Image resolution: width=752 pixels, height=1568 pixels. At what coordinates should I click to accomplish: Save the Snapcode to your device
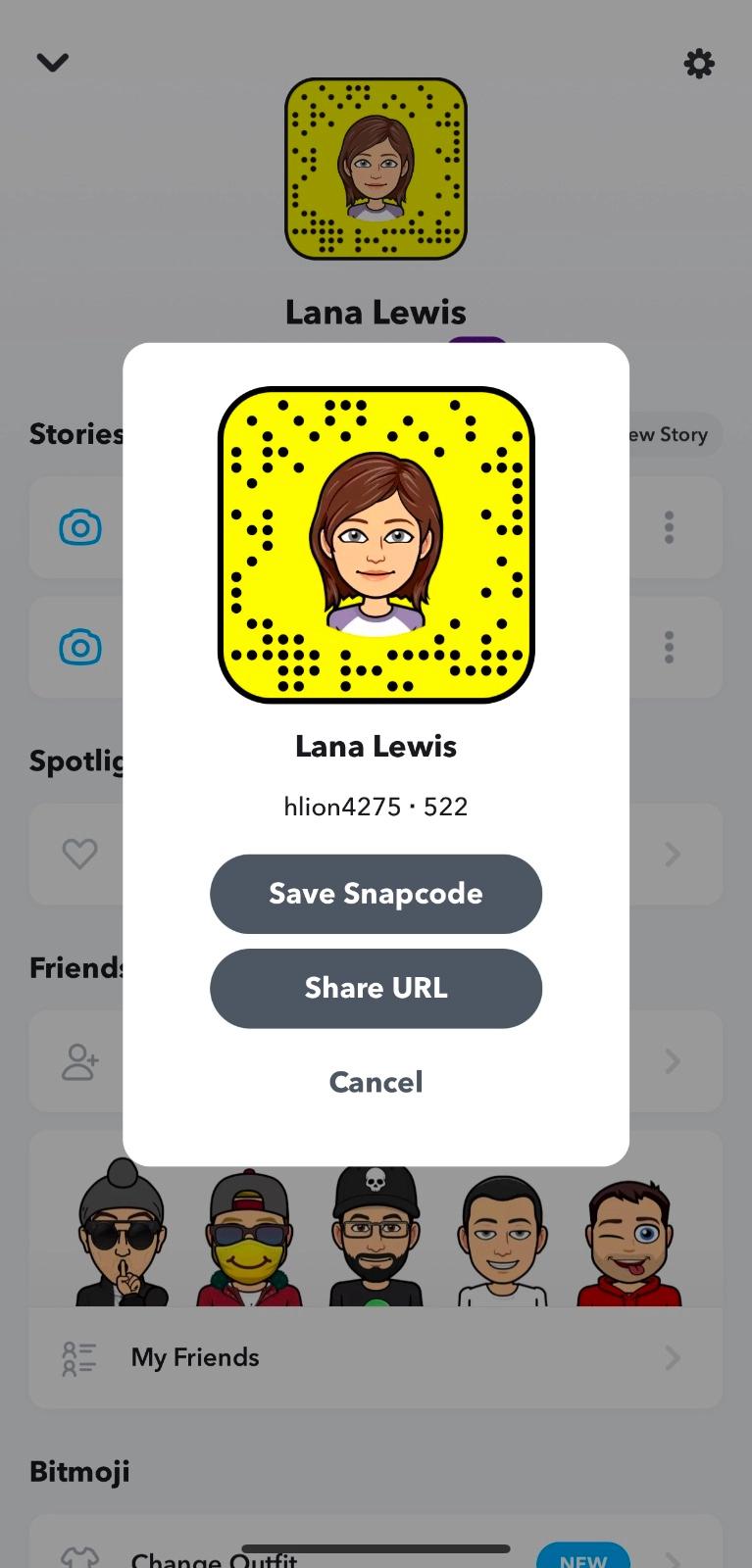[376, 894]
